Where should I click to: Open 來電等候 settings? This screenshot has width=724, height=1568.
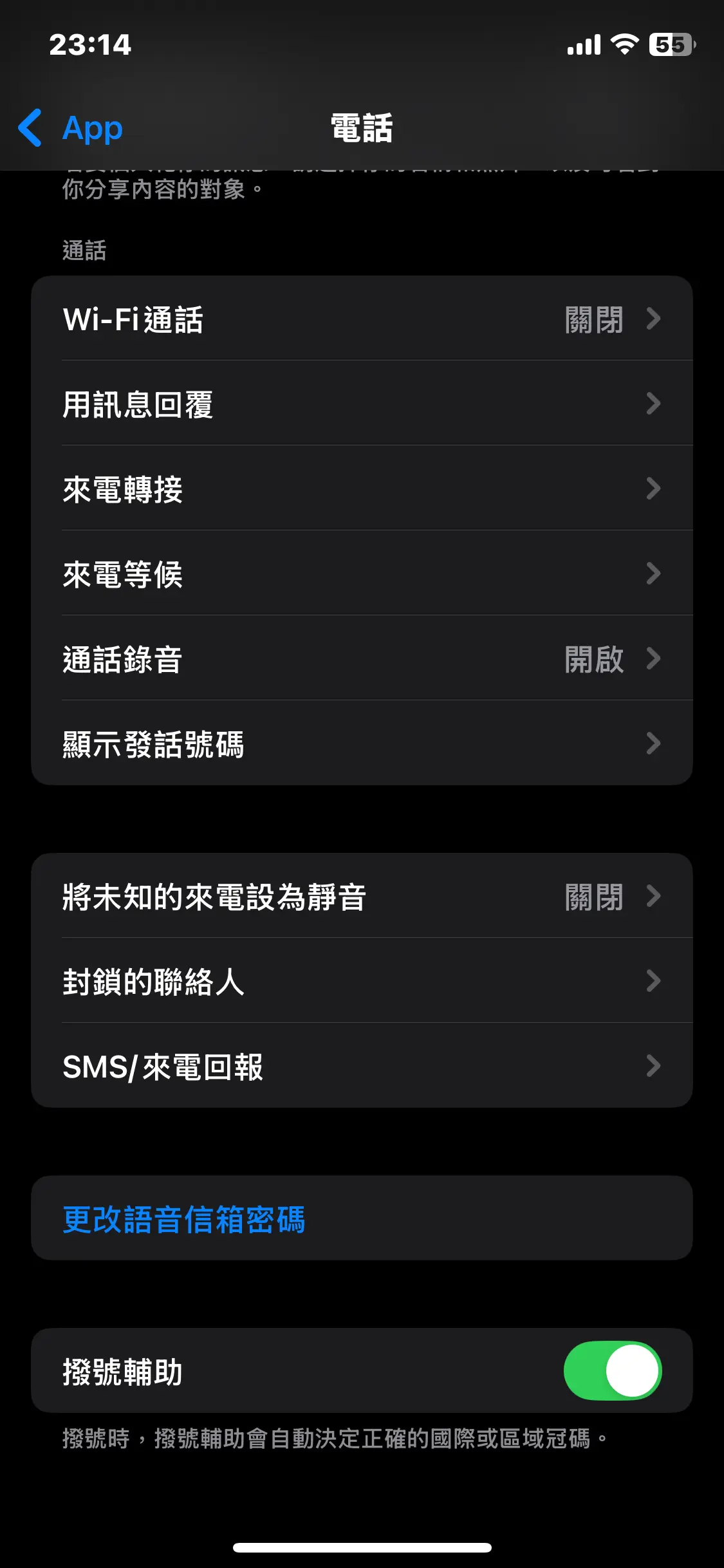362,573
